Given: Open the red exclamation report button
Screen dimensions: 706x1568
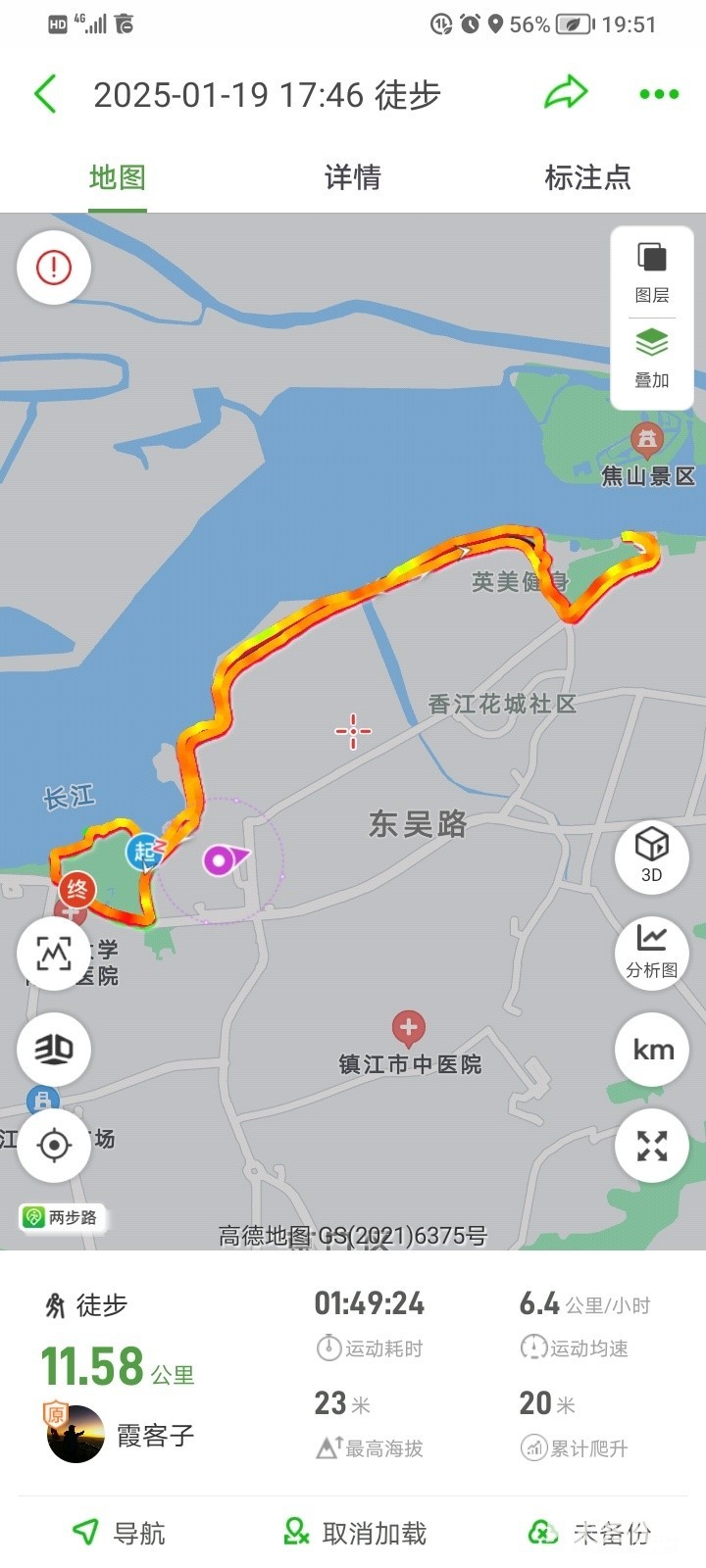Looking at the screenshot, I should click(x=54, y=267).
